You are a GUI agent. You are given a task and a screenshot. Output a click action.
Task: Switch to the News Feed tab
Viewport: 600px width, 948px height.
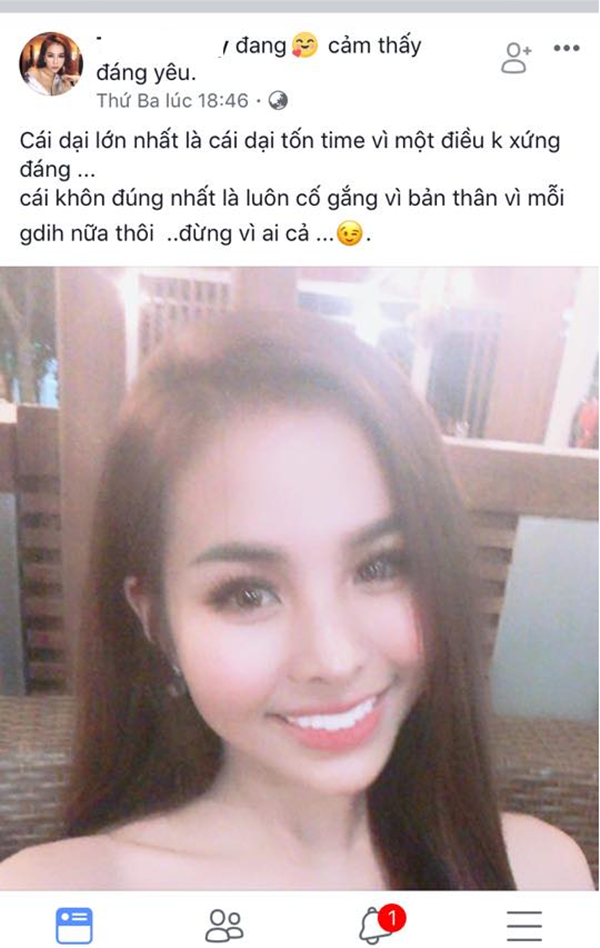[x=74, y=924]
